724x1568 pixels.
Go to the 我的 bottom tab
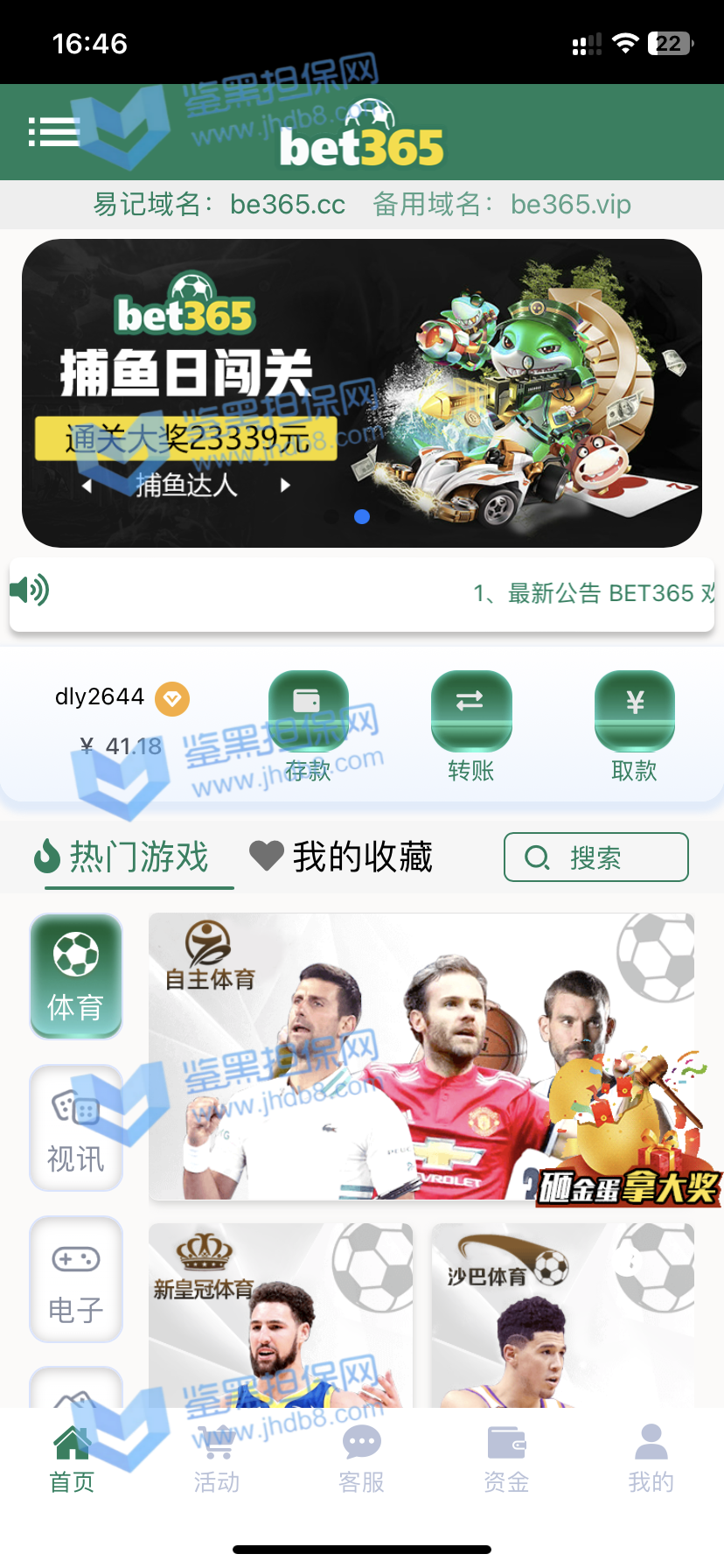(x=651, y=1459)
